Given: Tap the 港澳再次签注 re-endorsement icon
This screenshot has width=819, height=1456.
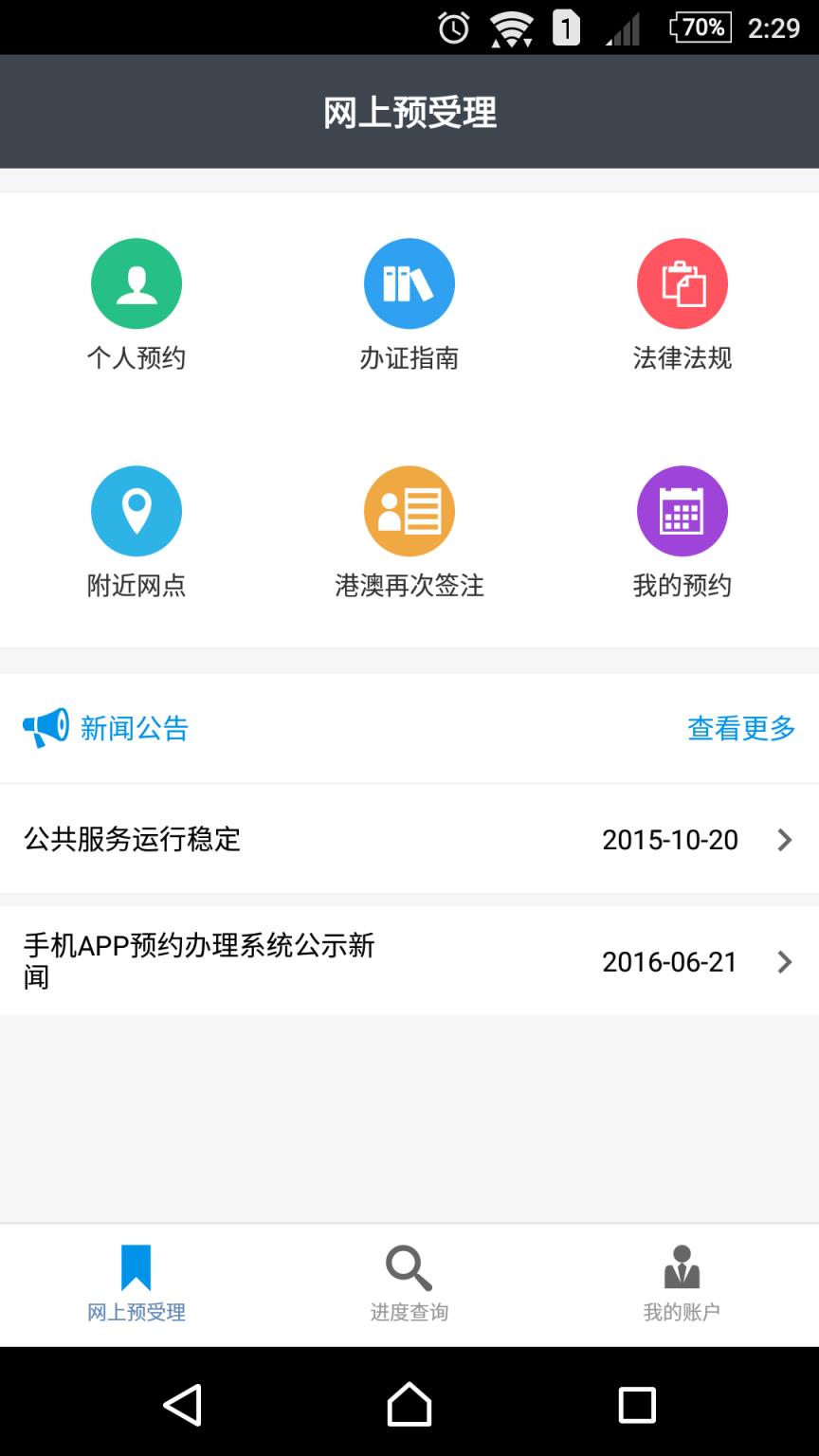Looking at the screenshot, I should [409, 510].
